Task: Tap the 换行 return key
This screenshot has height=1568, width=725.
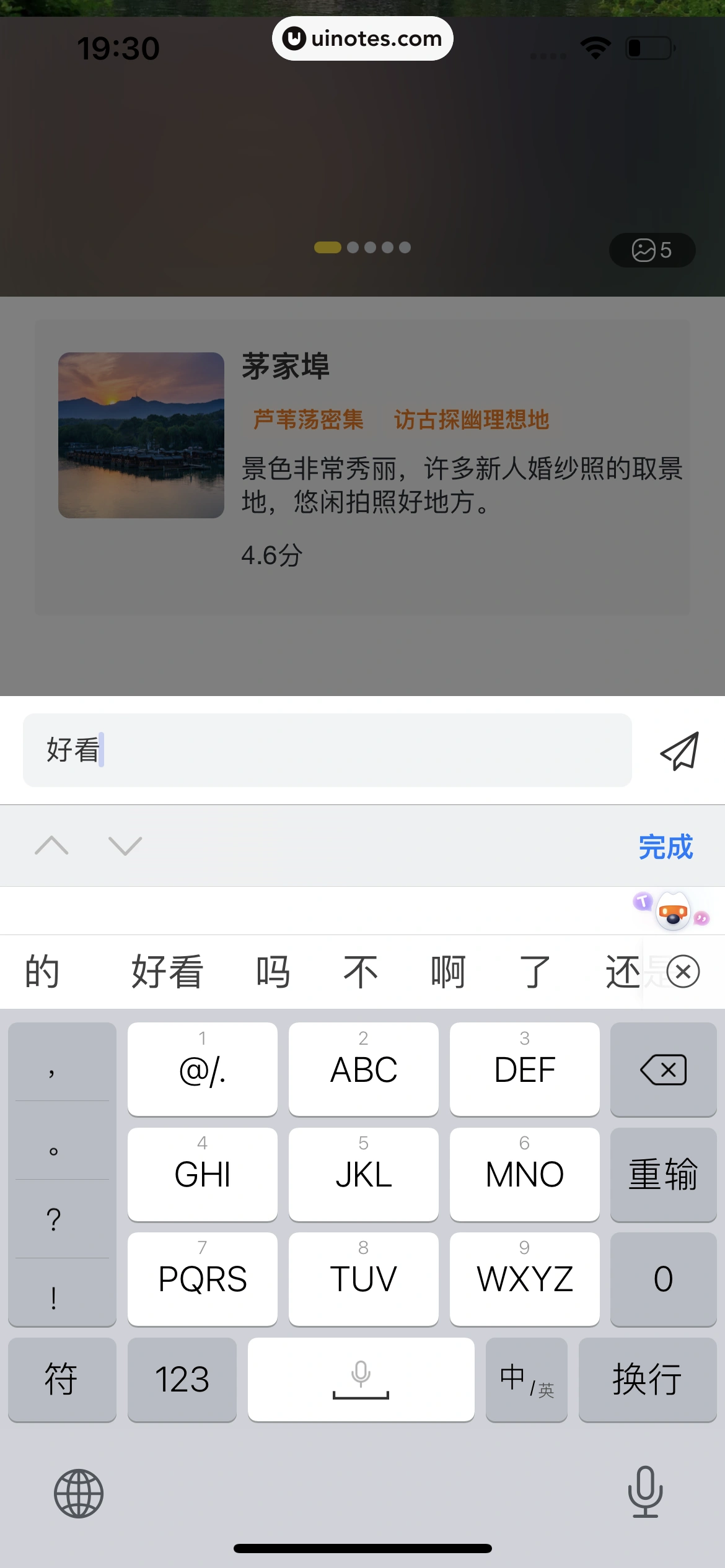Action: click(647, 1379)
